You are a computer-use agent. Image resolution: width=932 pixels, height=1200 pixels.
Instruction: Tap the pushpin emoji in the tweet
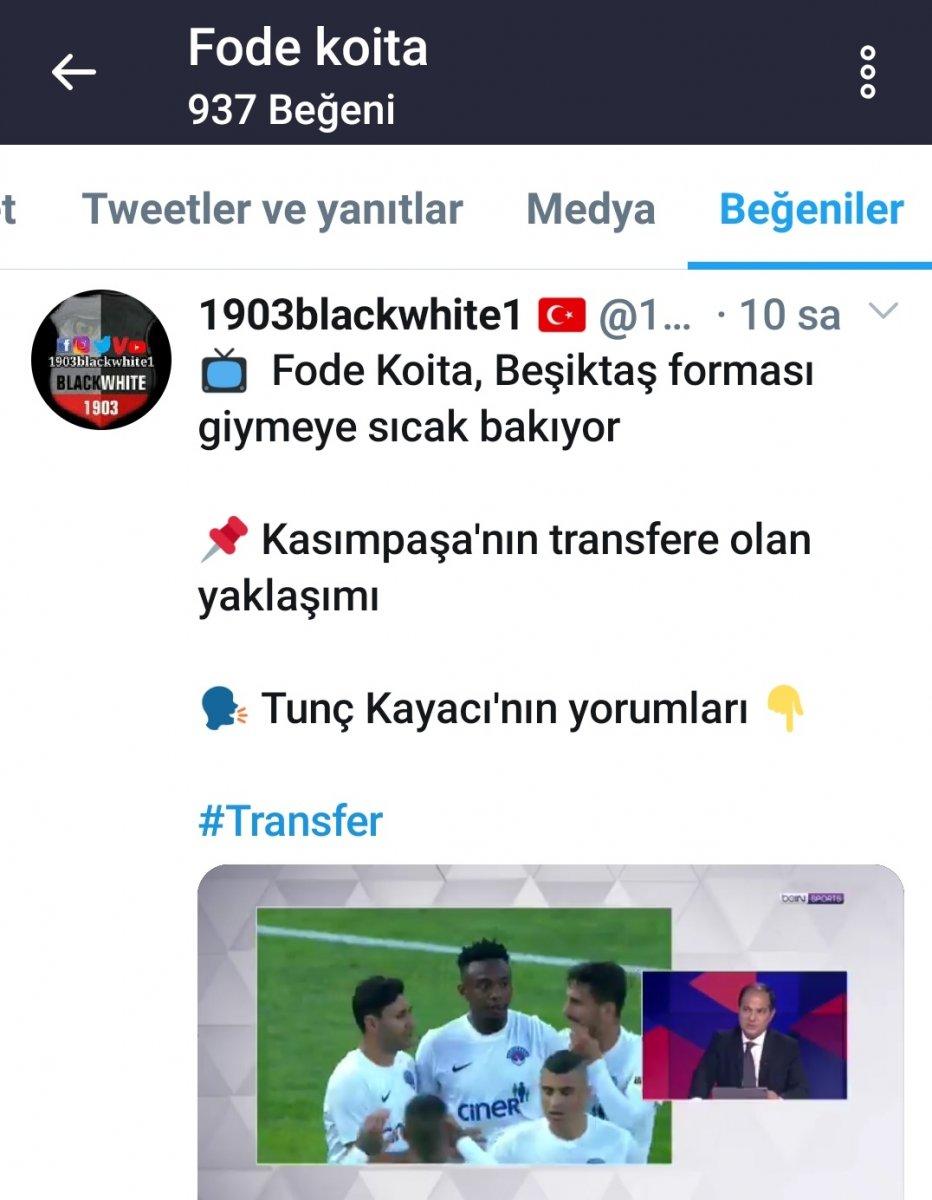[x=229, y=535]
